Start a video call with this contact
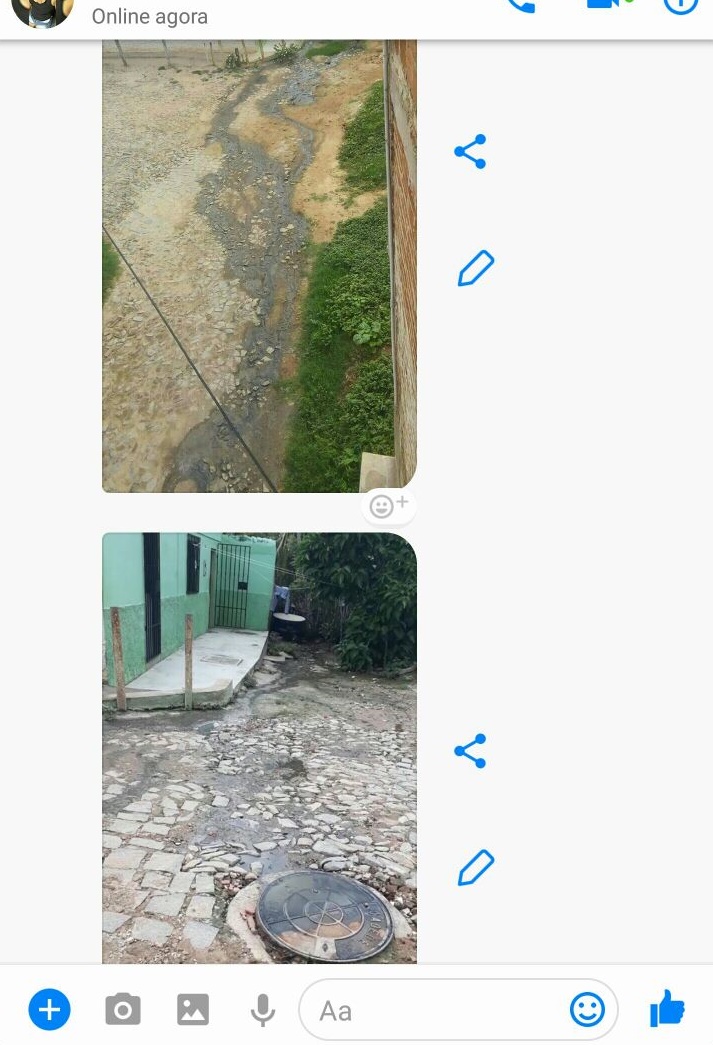Viewport: 713px width, 1045px height. [603, 5]
